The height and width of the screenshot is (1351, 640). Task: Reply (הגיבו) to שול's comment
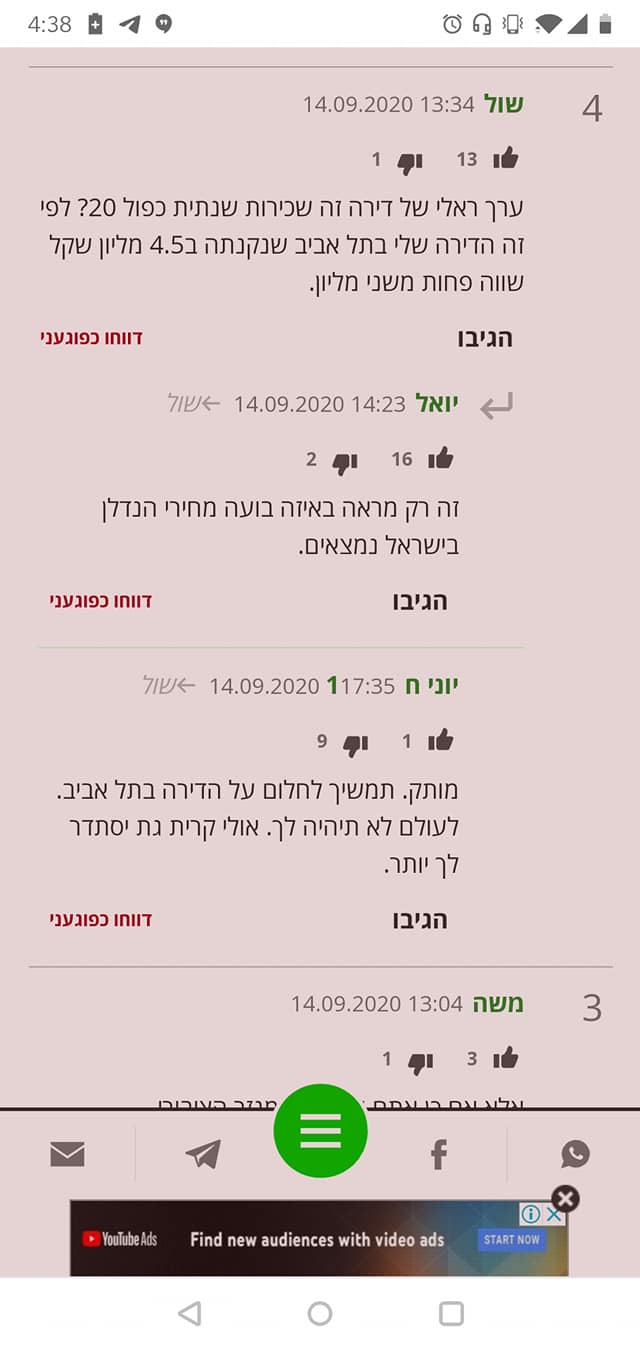tap(484, 338)
